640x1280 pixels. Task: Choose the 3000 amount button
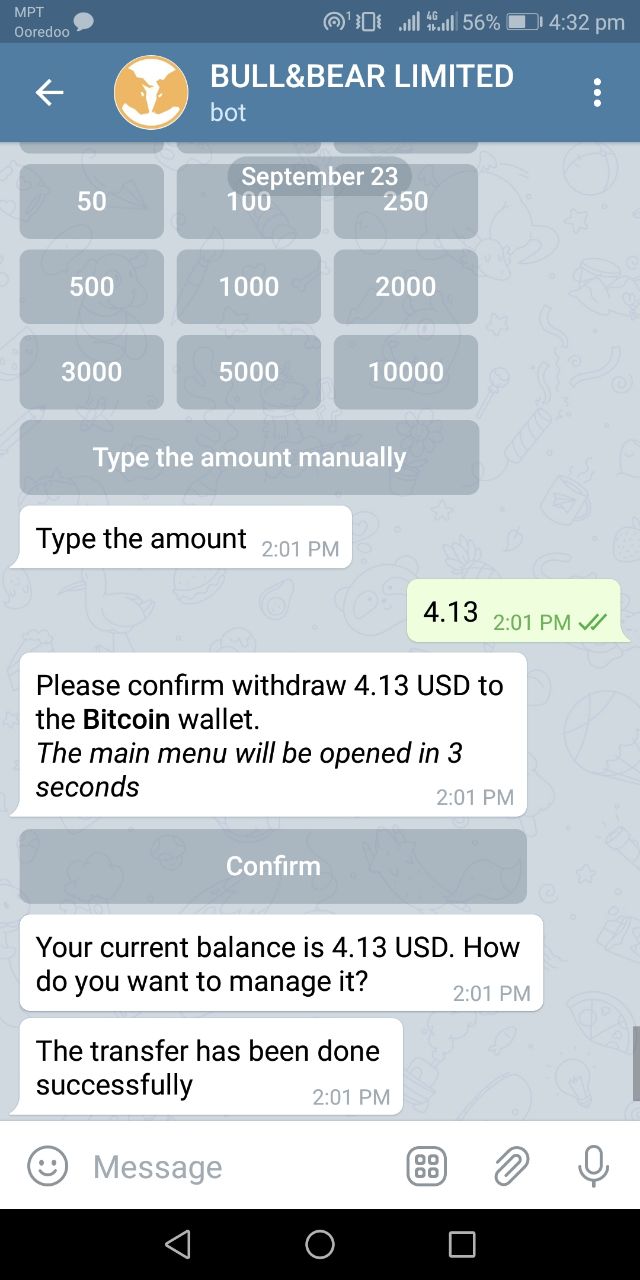pos(92,372)
